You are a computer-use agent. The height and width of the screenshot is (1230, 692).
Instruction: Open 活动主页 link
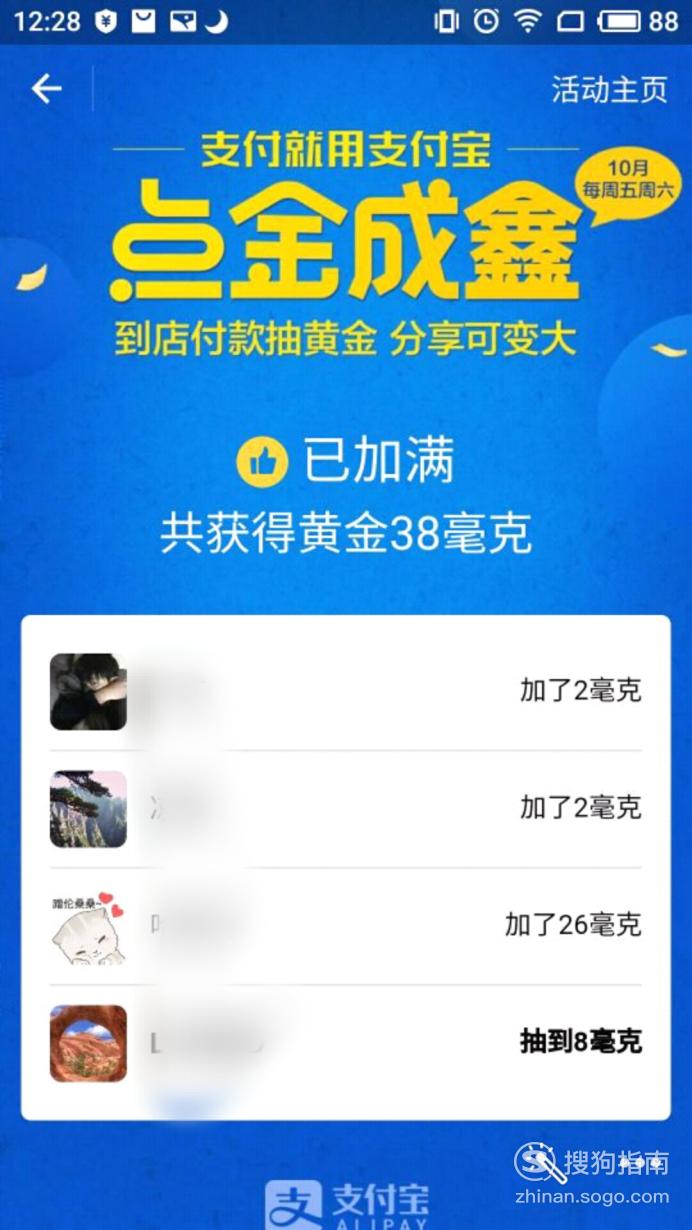click(x=609, y=89)
